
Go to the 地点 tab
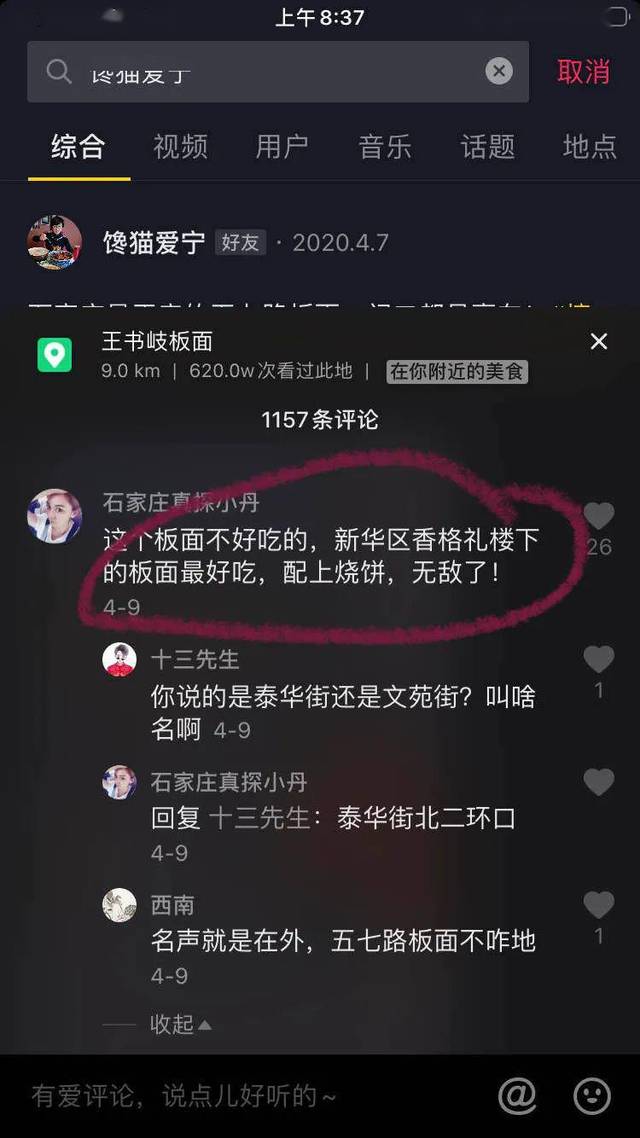[x=589, y=147]
